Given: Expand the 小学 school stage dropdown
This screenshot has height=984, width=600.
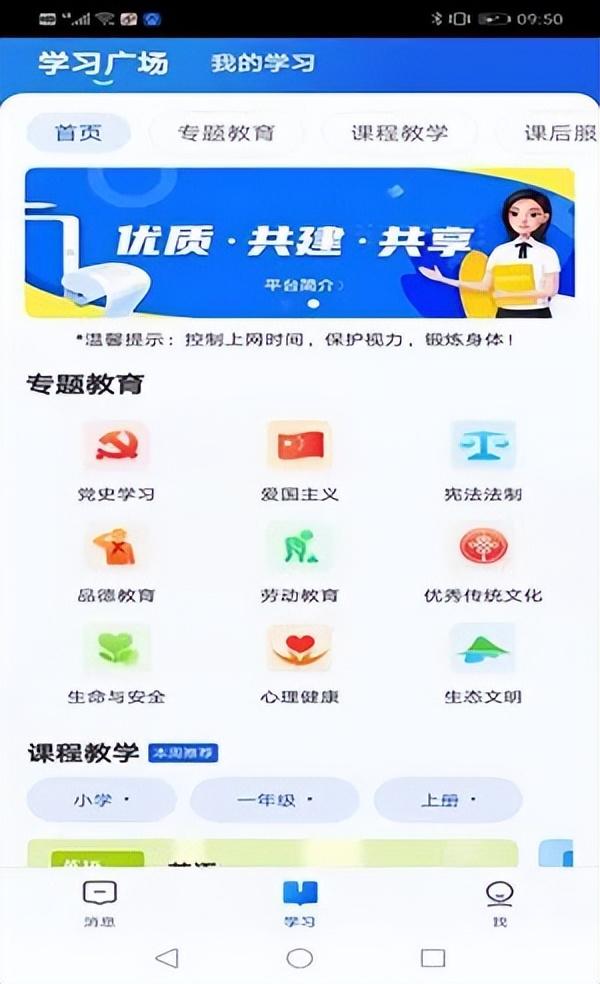Looking at the screenshot, I should pos(102,800).
